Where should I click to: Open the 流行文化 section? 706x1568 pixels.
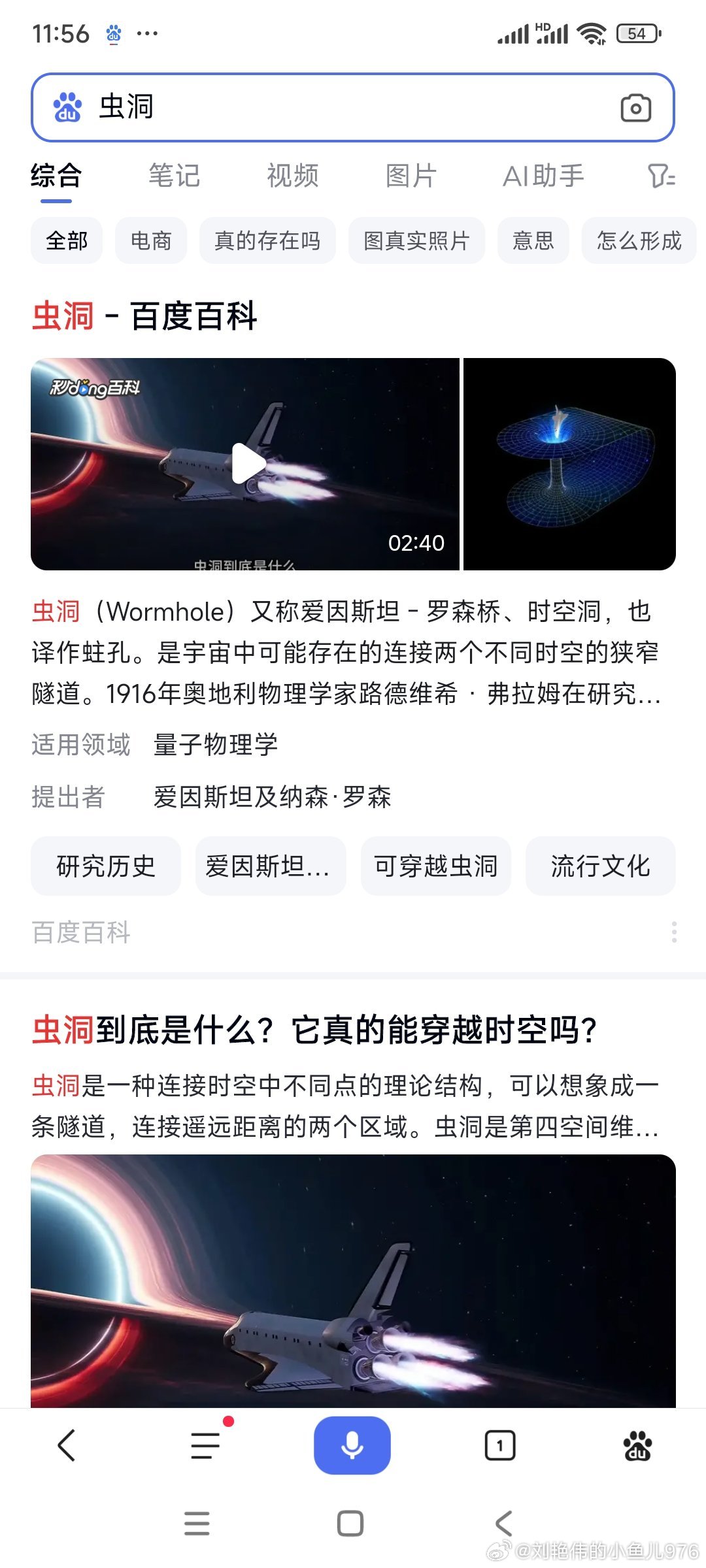[601, 866]
